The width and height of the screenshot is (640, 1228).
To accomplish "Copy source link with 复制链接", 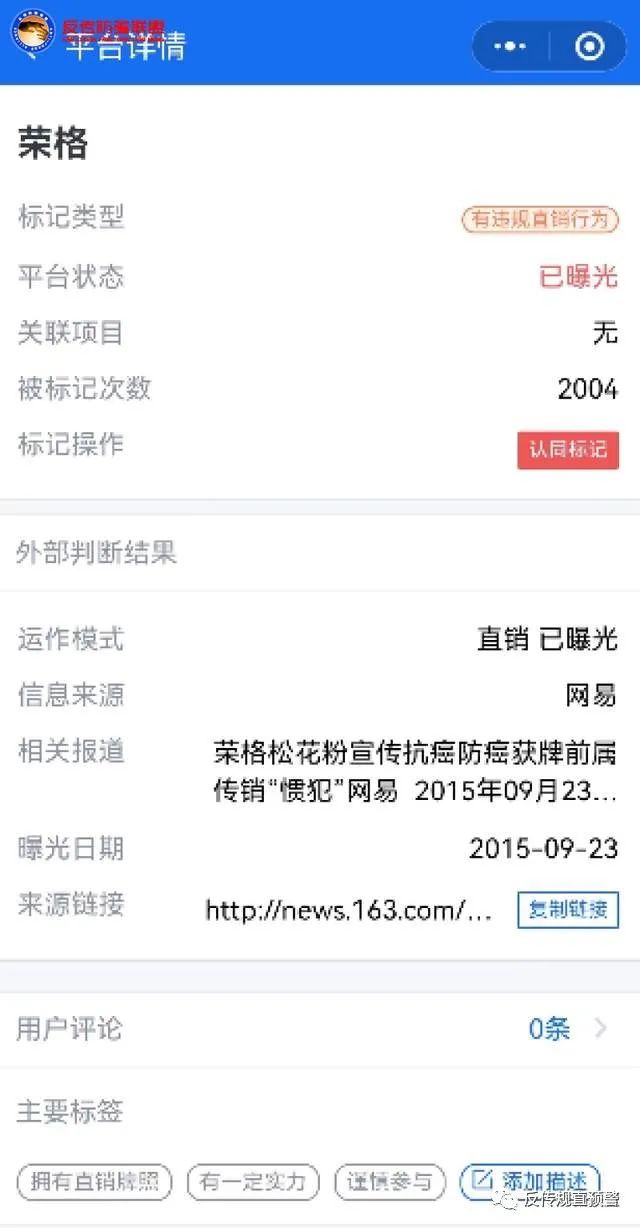I will click(x=568, y=910).
